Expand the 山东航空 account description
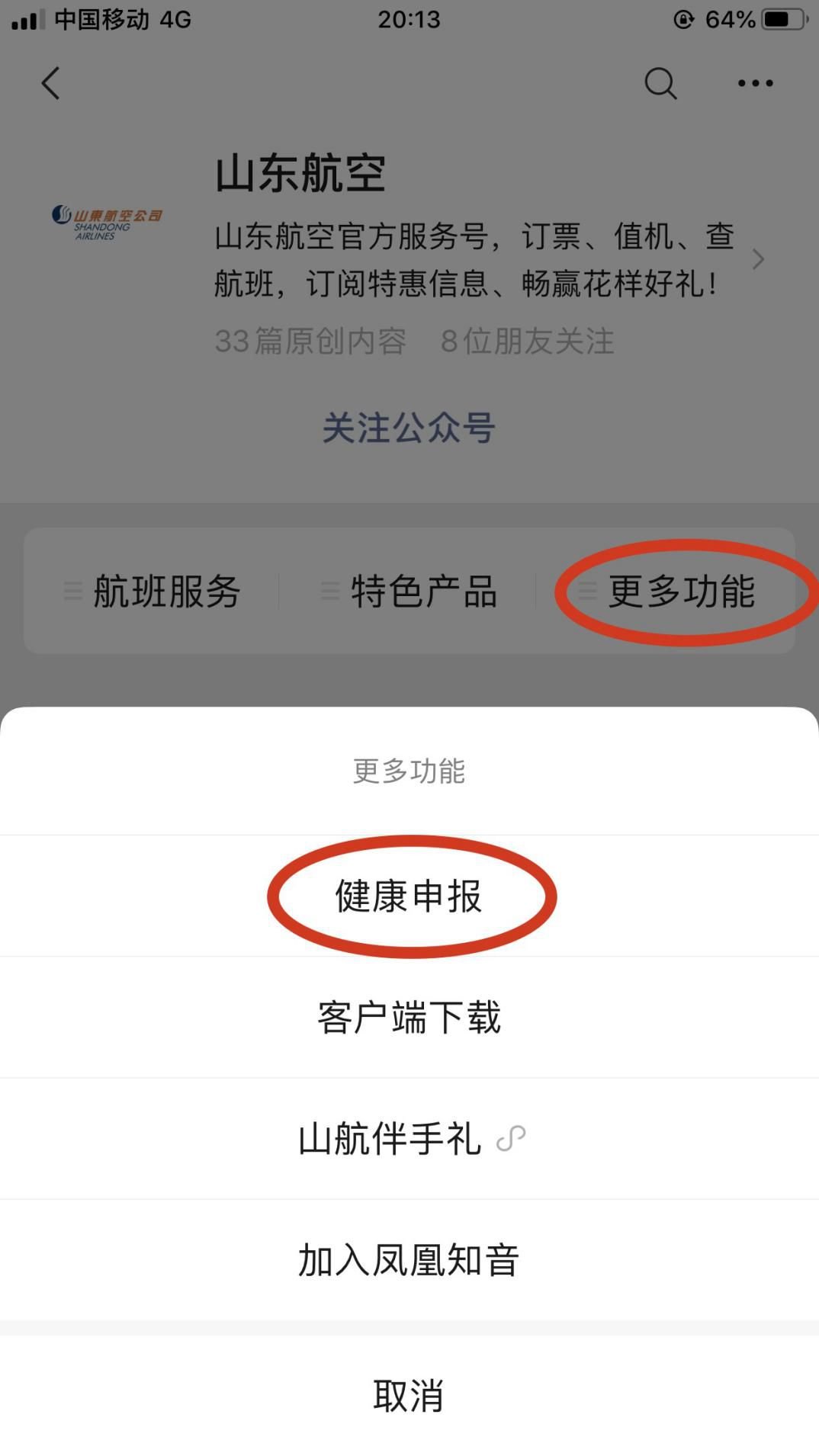This screenshot has height=1456, width=819. 757,260
